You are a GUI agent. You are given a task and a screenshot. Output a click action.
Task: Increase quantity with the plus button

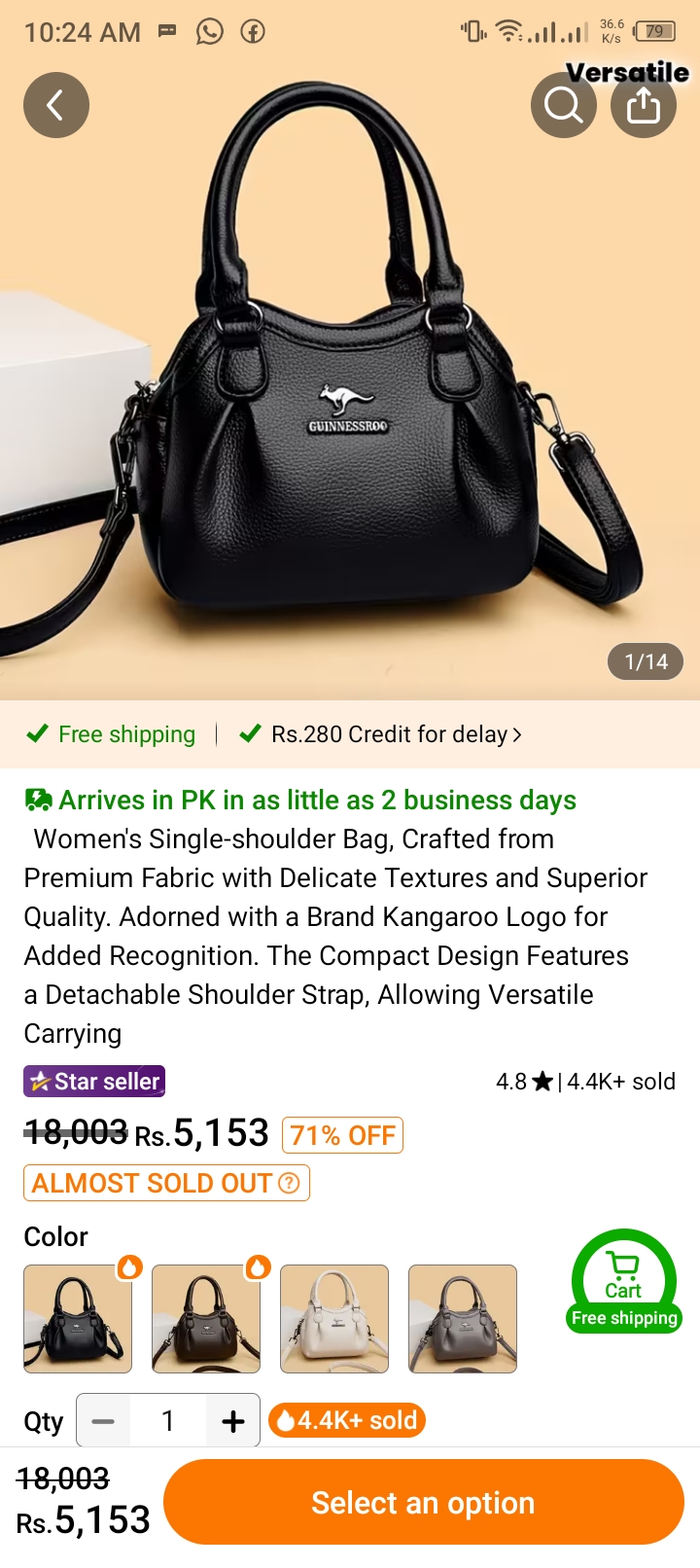point(233,1421)
